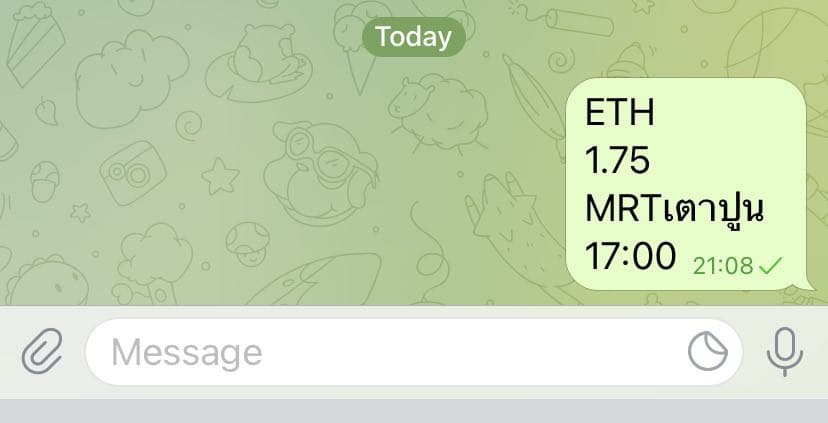Open the sticker panel icon
The width and height of the screenshot is (828, 423).
707,352
